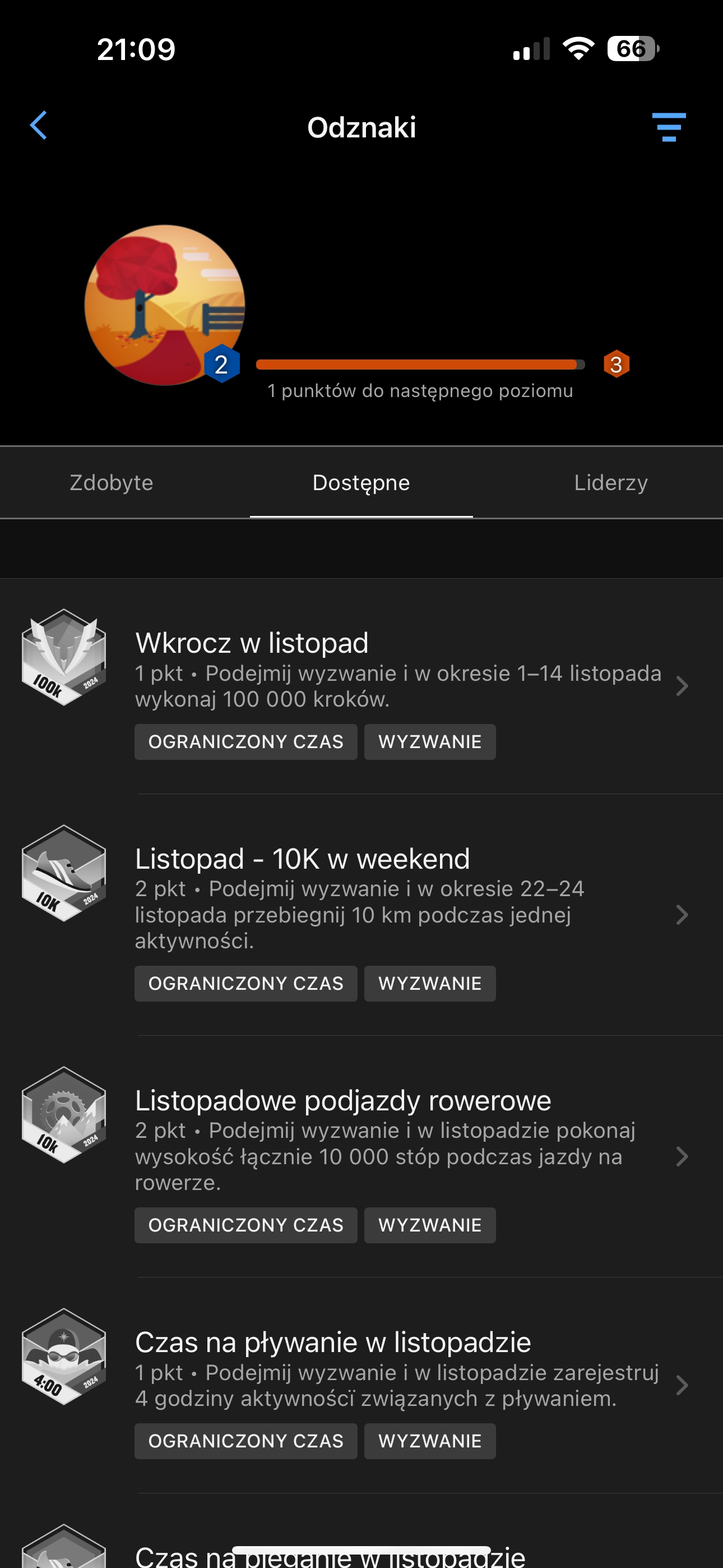
Task: Go back from Odznaki screen
Action: (38, 126)
